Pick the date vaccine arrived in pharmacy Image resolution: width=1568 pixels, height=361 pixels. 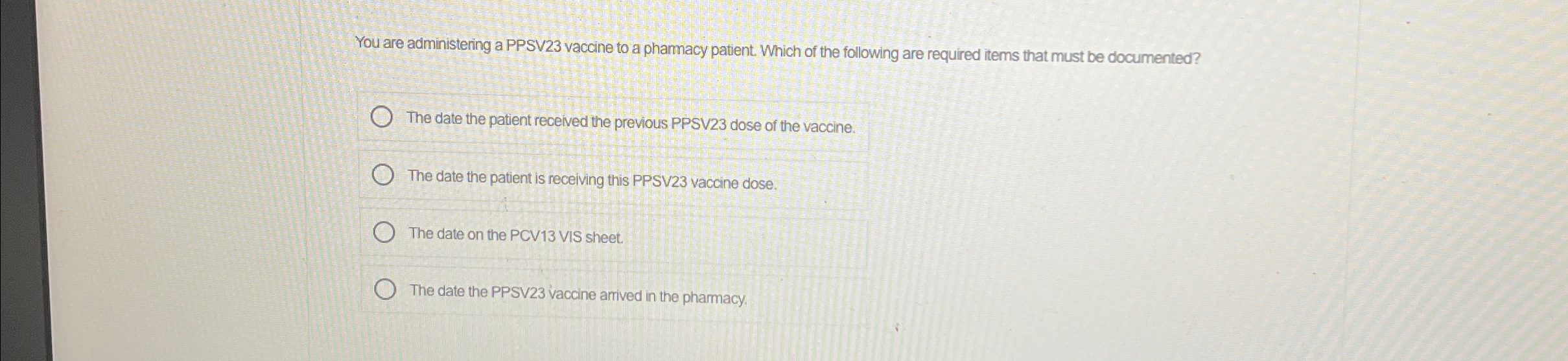click(385, 290)
